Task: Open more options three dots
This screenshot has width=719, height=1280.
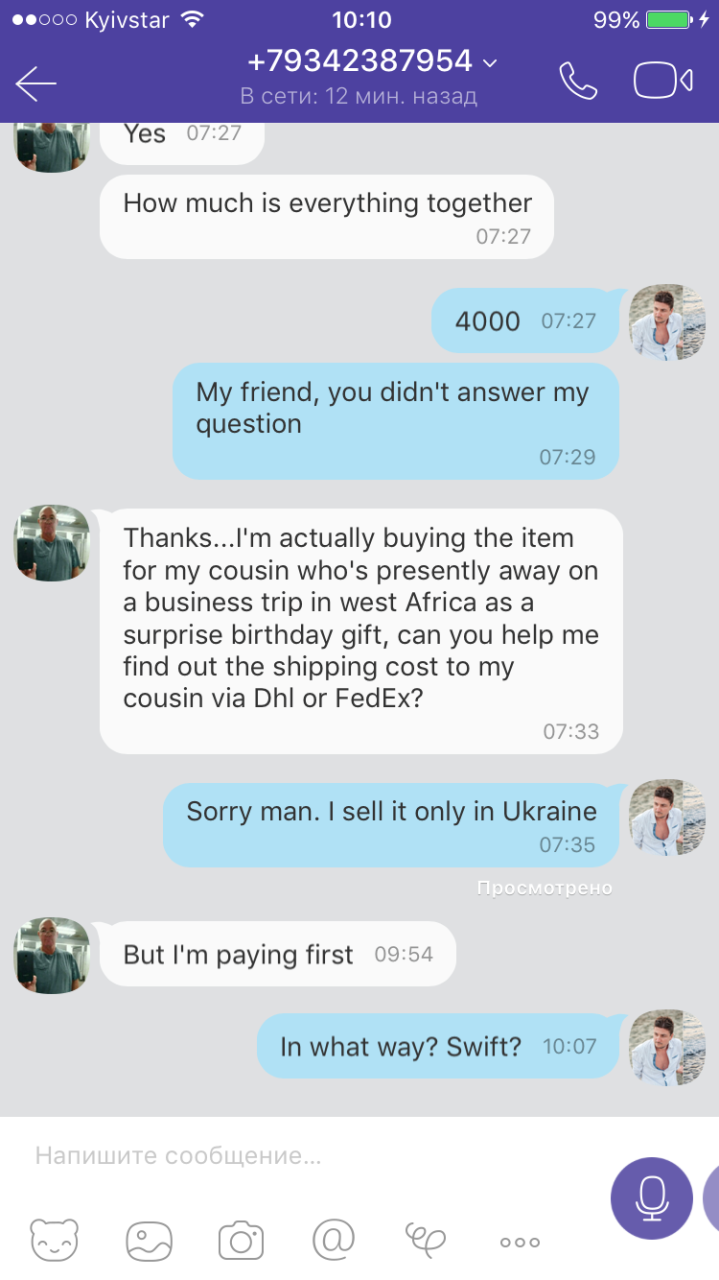Action: pyautogui.click(x=519, y=1242)
